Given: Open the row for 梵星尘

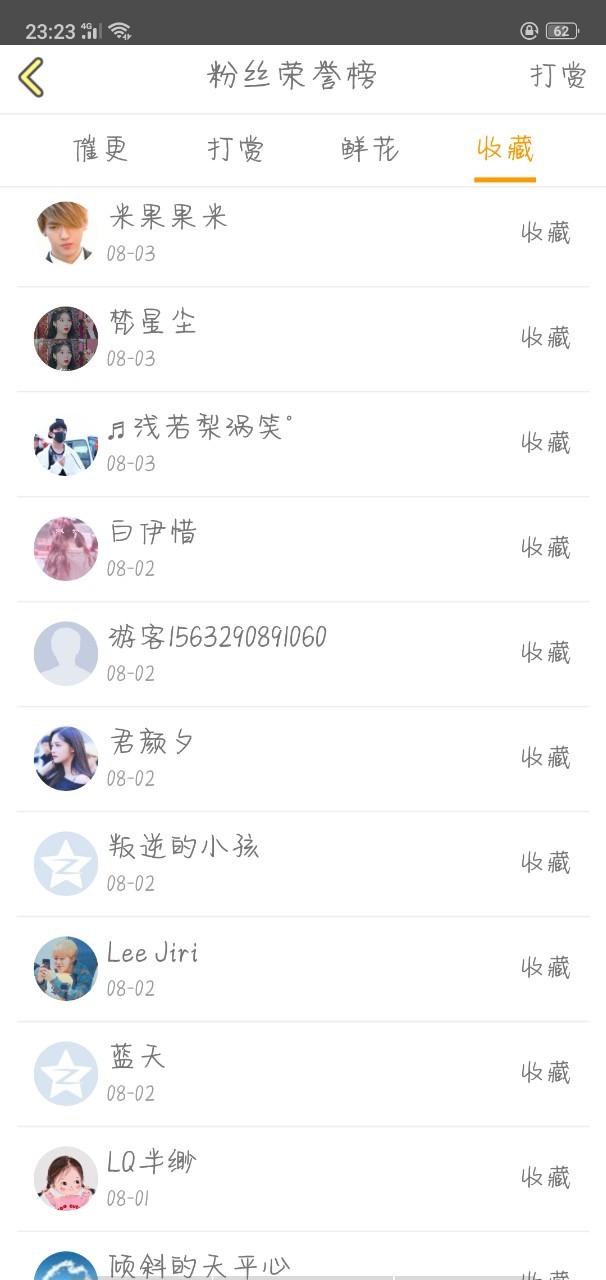Looking at the screenshot, I should click(302, 339).
